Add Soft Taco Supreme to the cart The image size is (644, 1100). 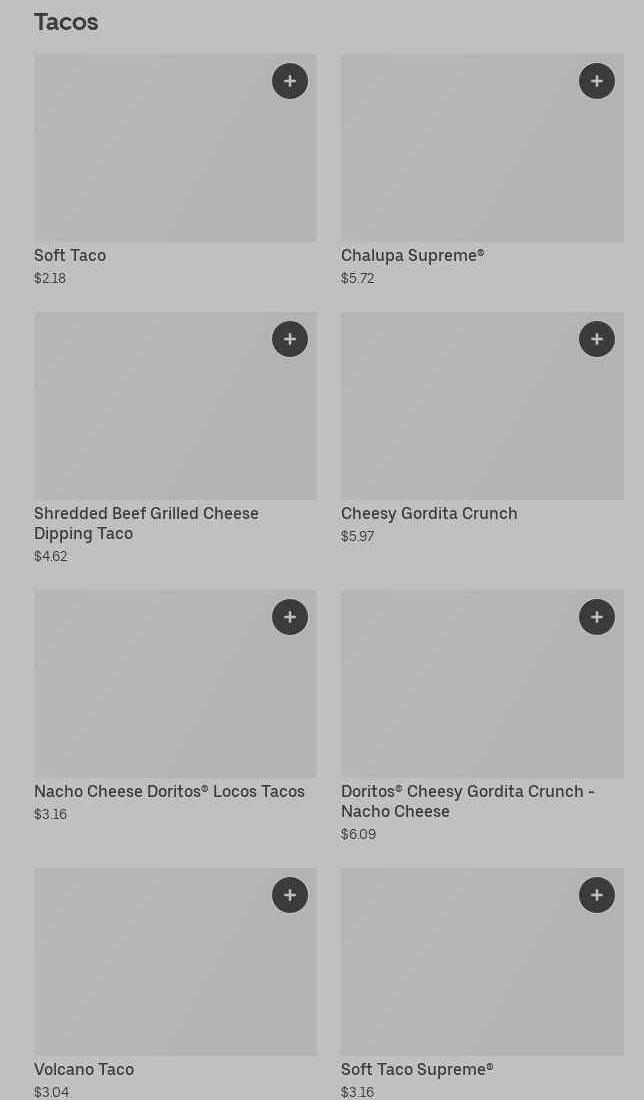pos(597,895)
